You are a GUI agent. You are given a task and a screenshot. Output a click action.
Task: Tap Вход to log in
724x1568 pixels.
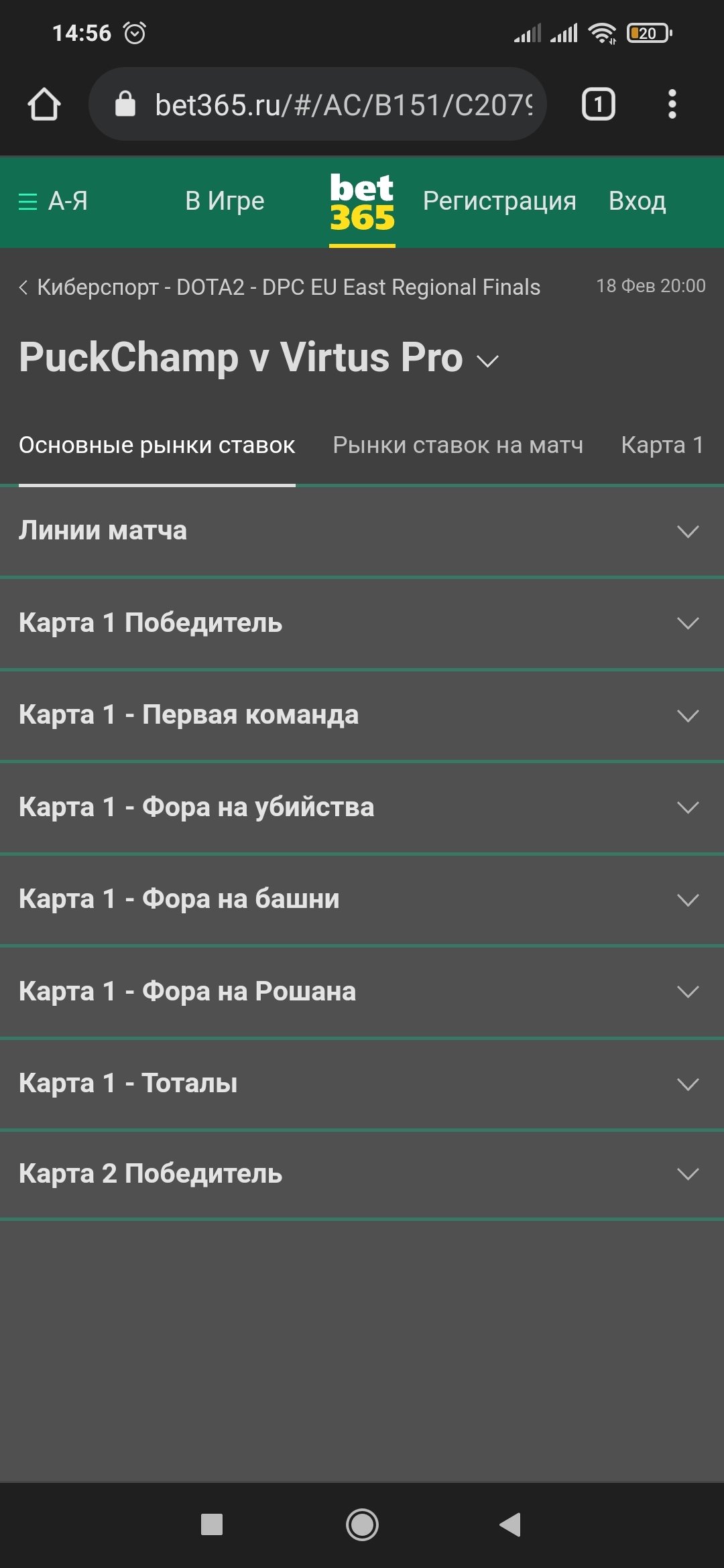tap(637, 201)
